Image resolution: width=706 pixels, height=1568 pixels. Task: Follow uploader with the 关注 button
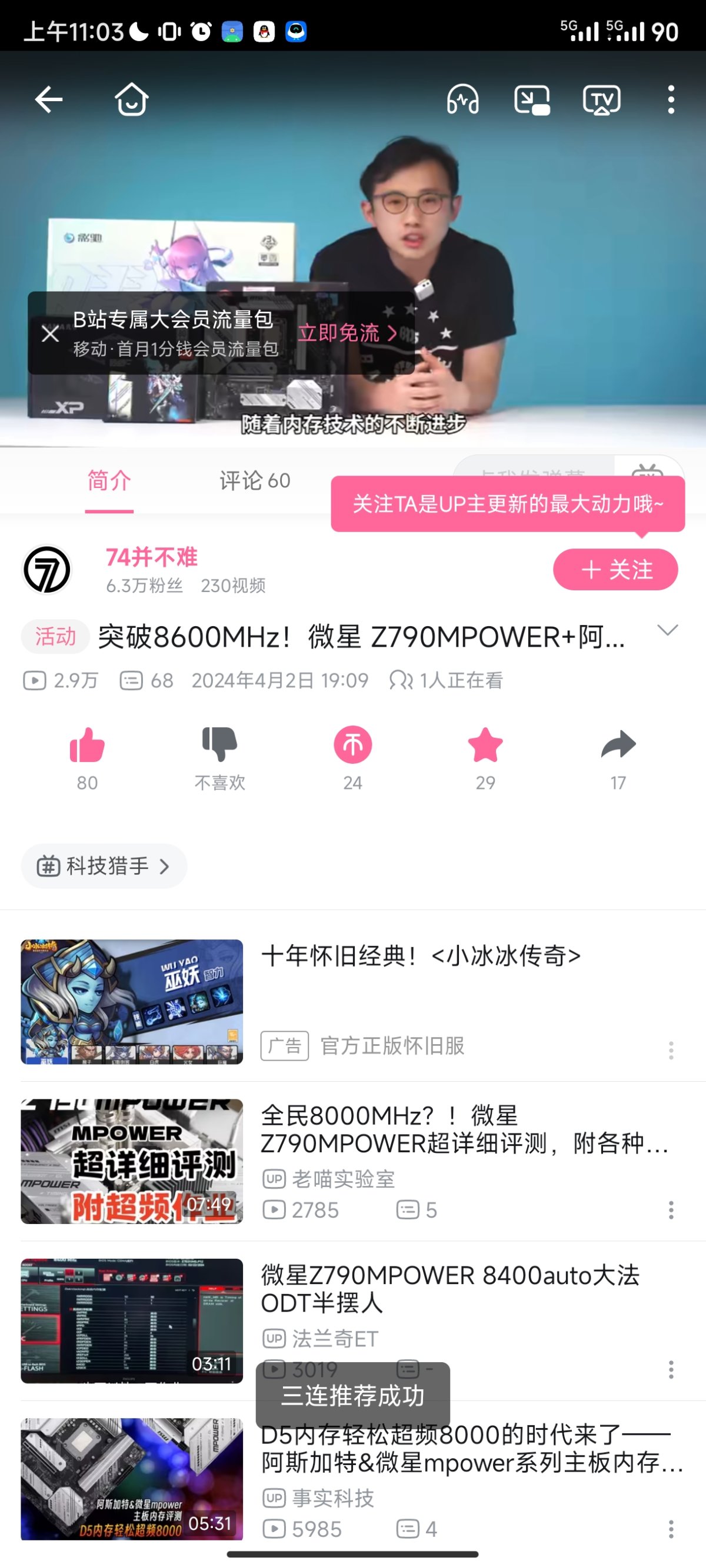(x=615, y=570)
